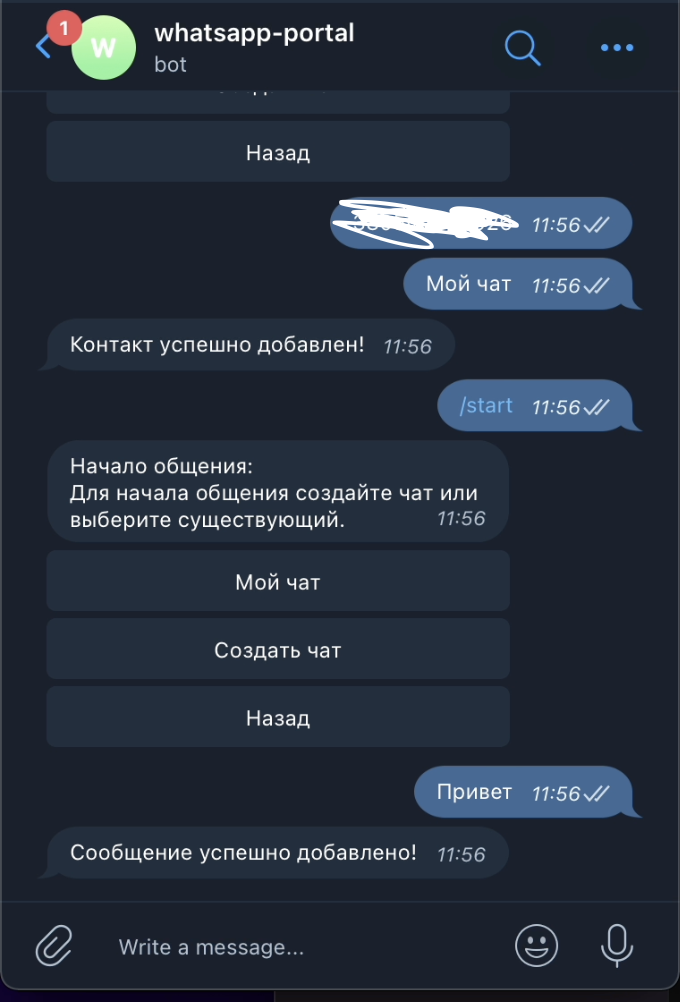This screenshot has height=1002, width=680.
Task: Record a voice message with the microphone
Action: (617, 944)
